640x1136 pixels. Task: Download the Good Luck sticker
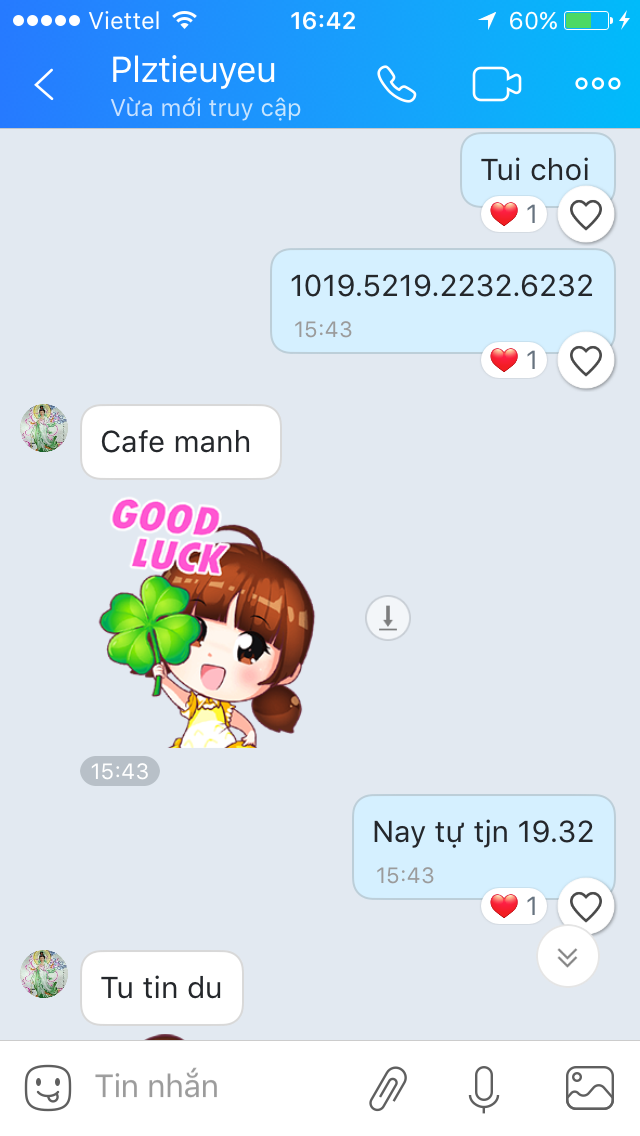pos(388,618)
